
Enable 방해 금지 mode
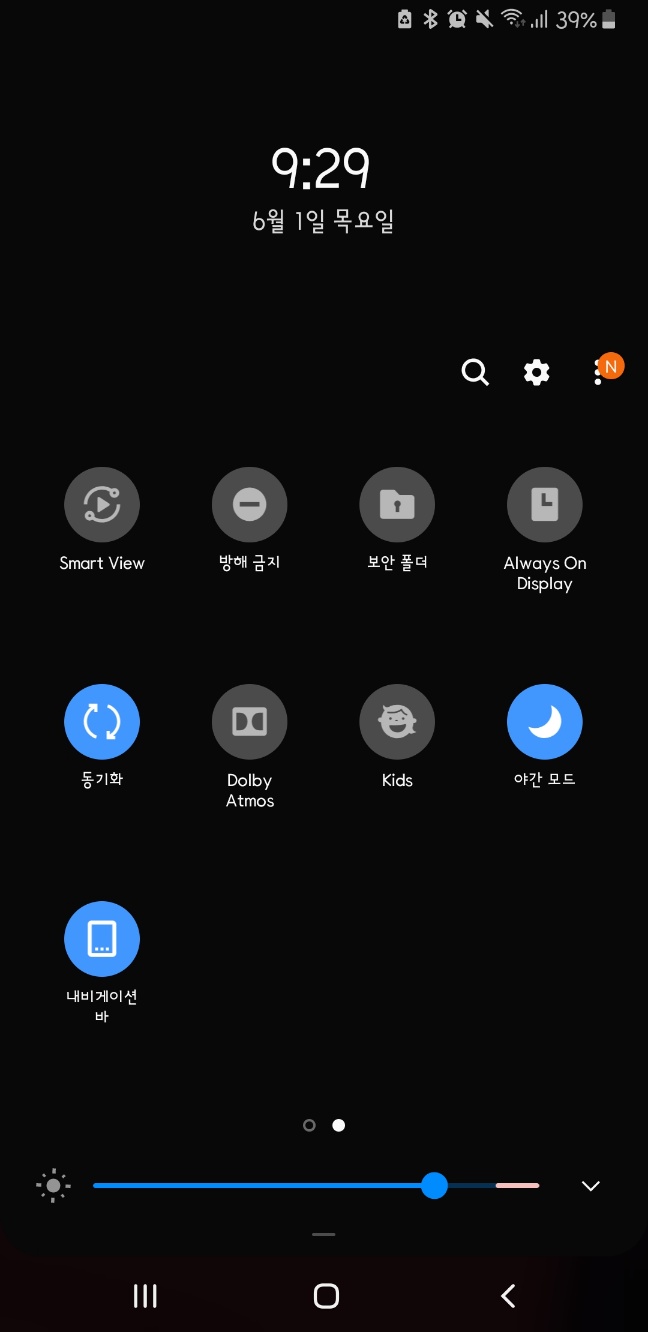(250, 504)
